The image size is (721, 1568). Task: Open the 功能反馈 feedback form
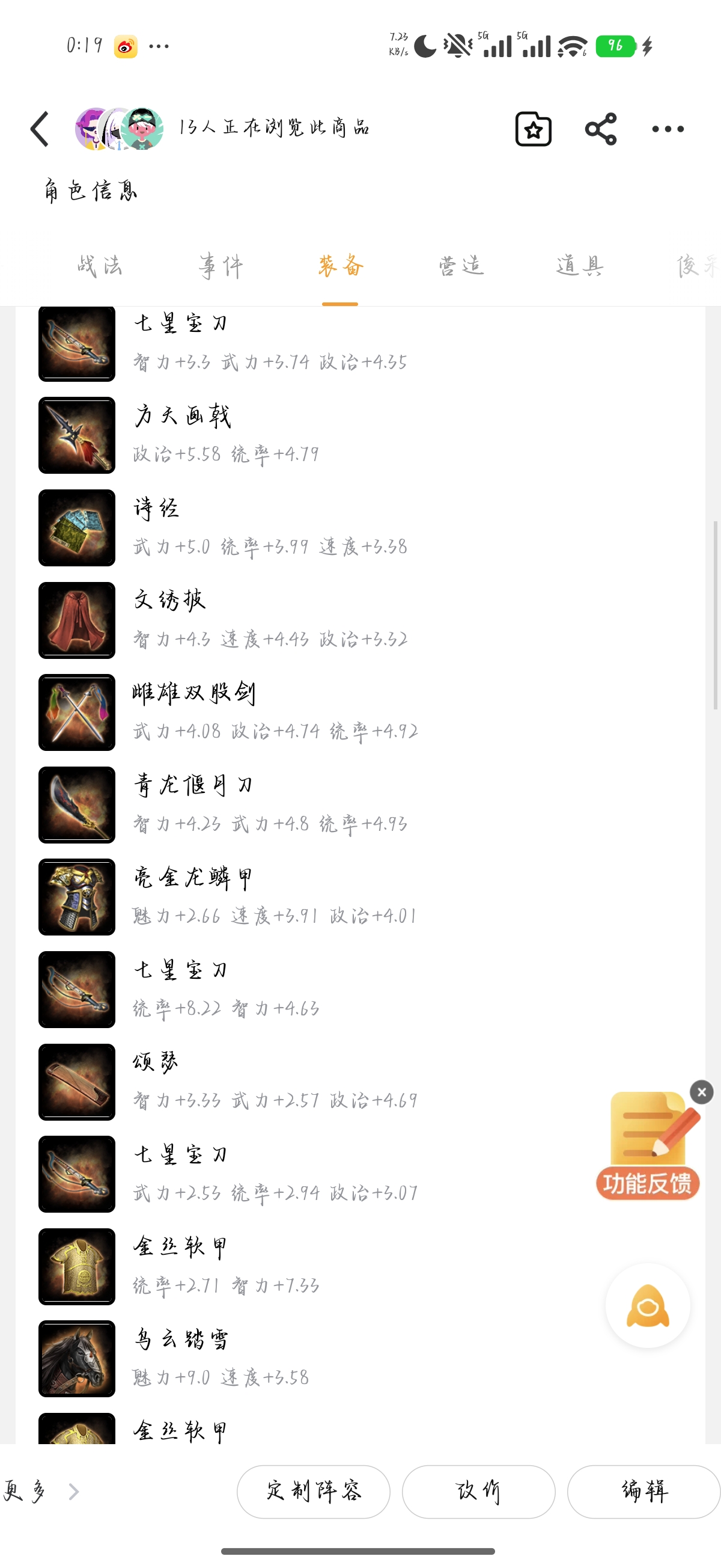647,1146
